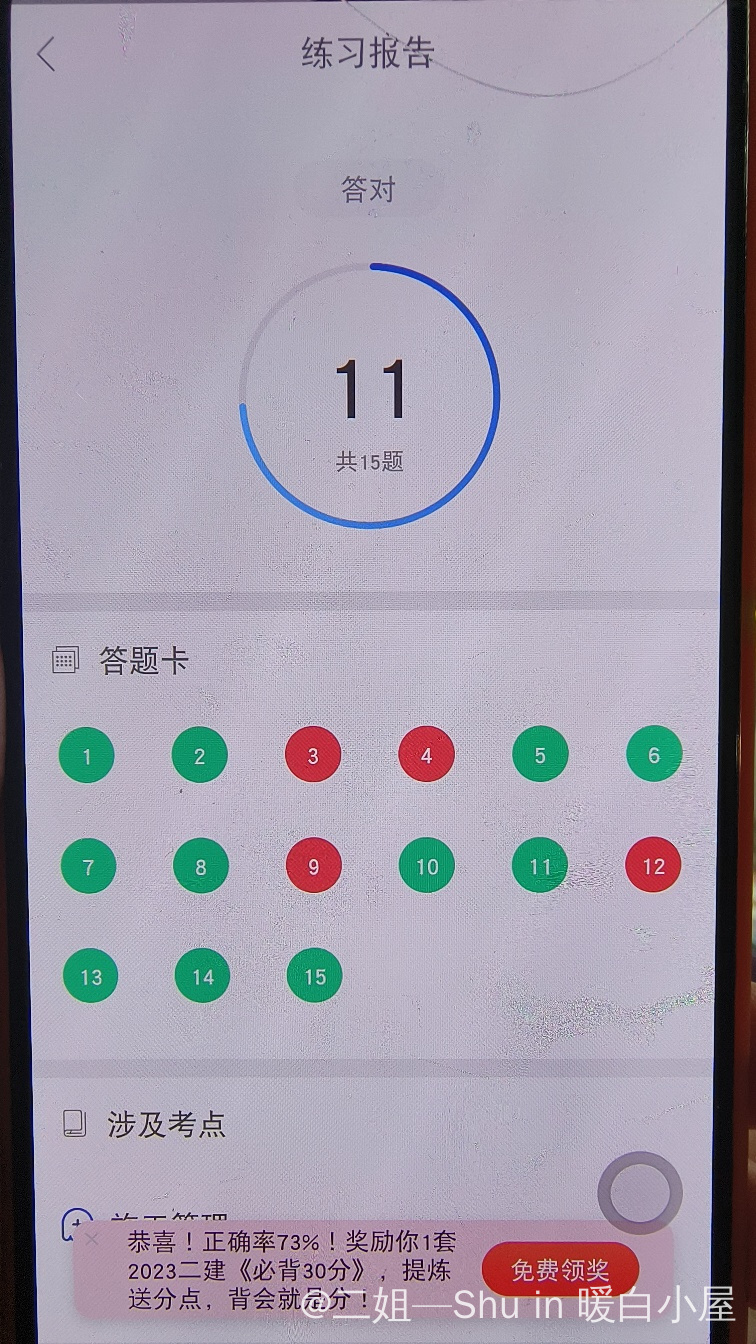Review wrong question 3
The height and width of the screenshot is (1344, 756).
[313, 755]
